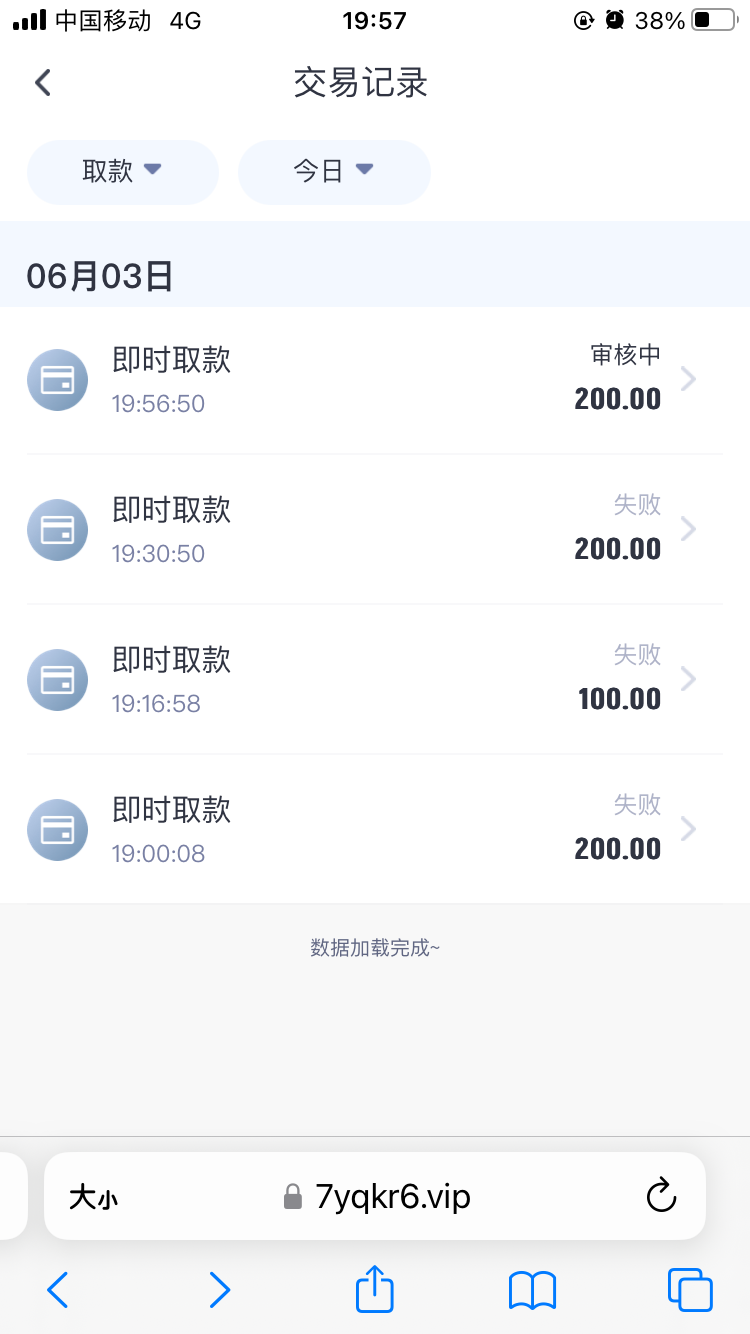The image size is (750, 1334).
Task: Open the 今日 date filter dropdown
Action: pos(334,172)
